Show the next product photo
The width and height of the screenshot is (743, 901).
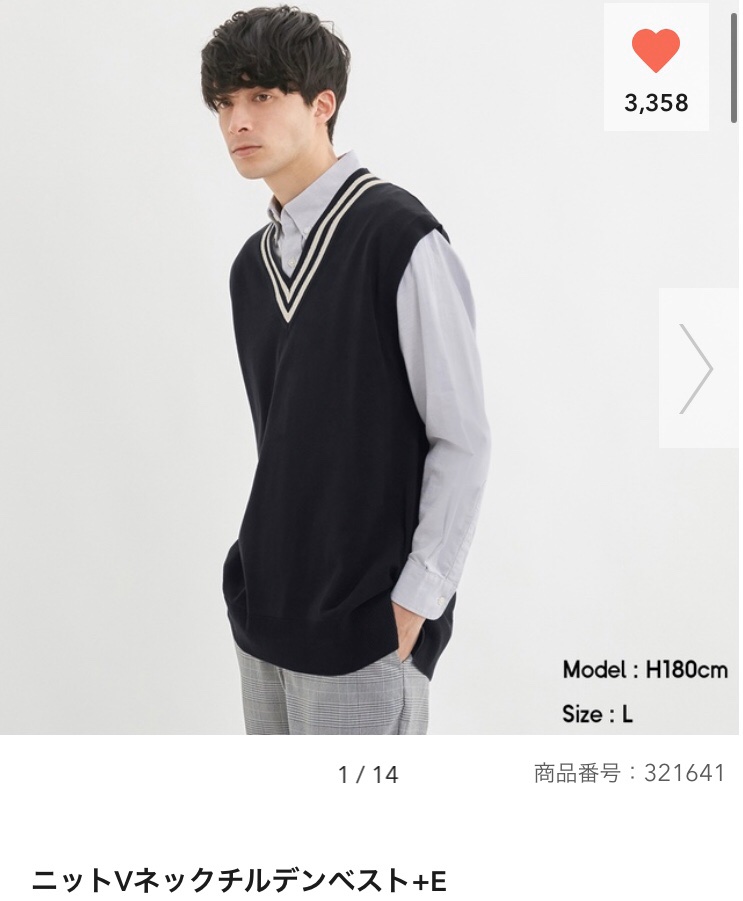697,368
